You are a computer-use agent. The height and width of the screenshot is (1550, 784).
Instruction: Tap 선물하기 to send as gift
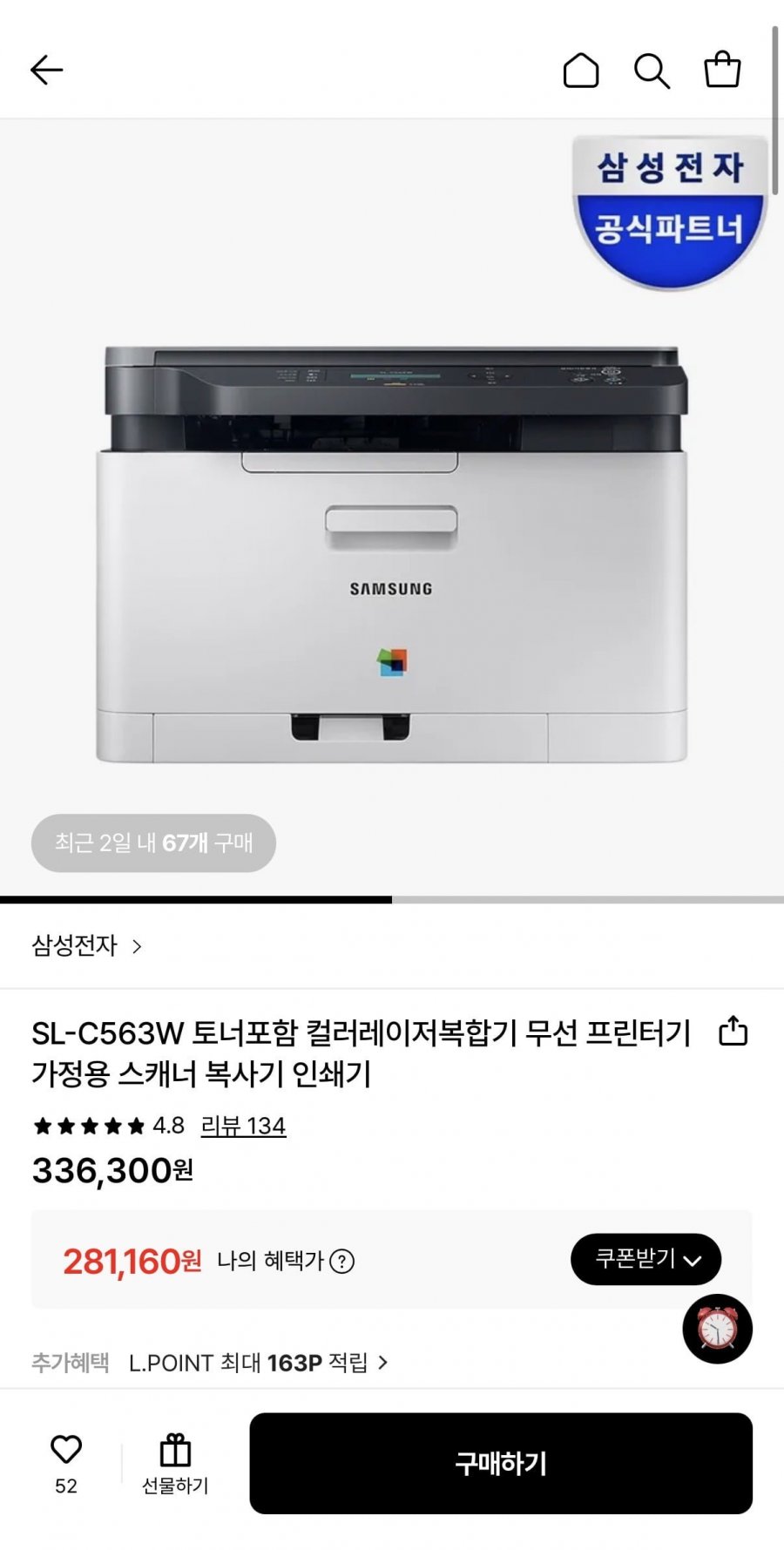tap(175, 1464)
